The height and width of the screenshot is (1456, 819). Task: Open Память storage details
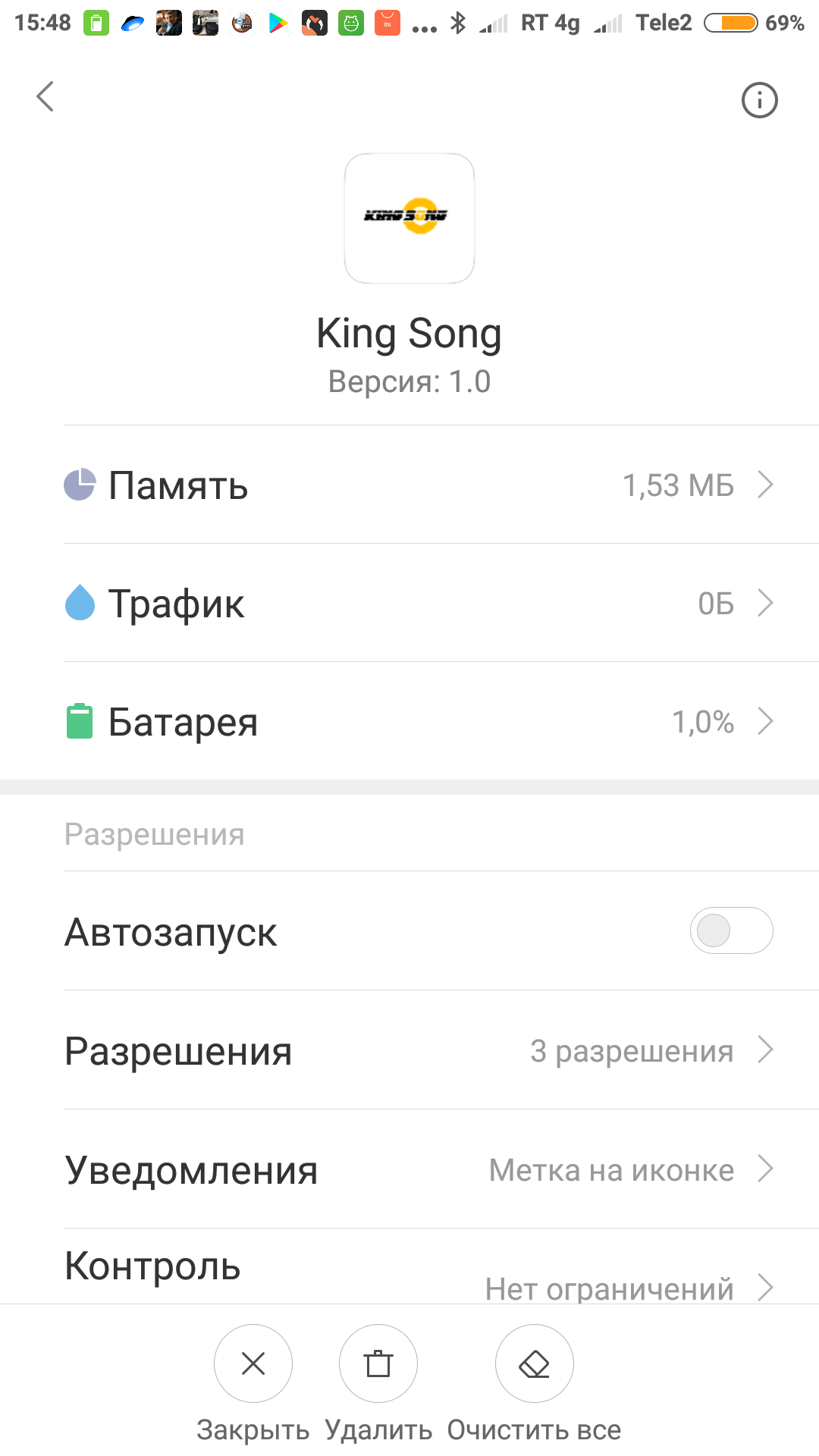[419, 485]
